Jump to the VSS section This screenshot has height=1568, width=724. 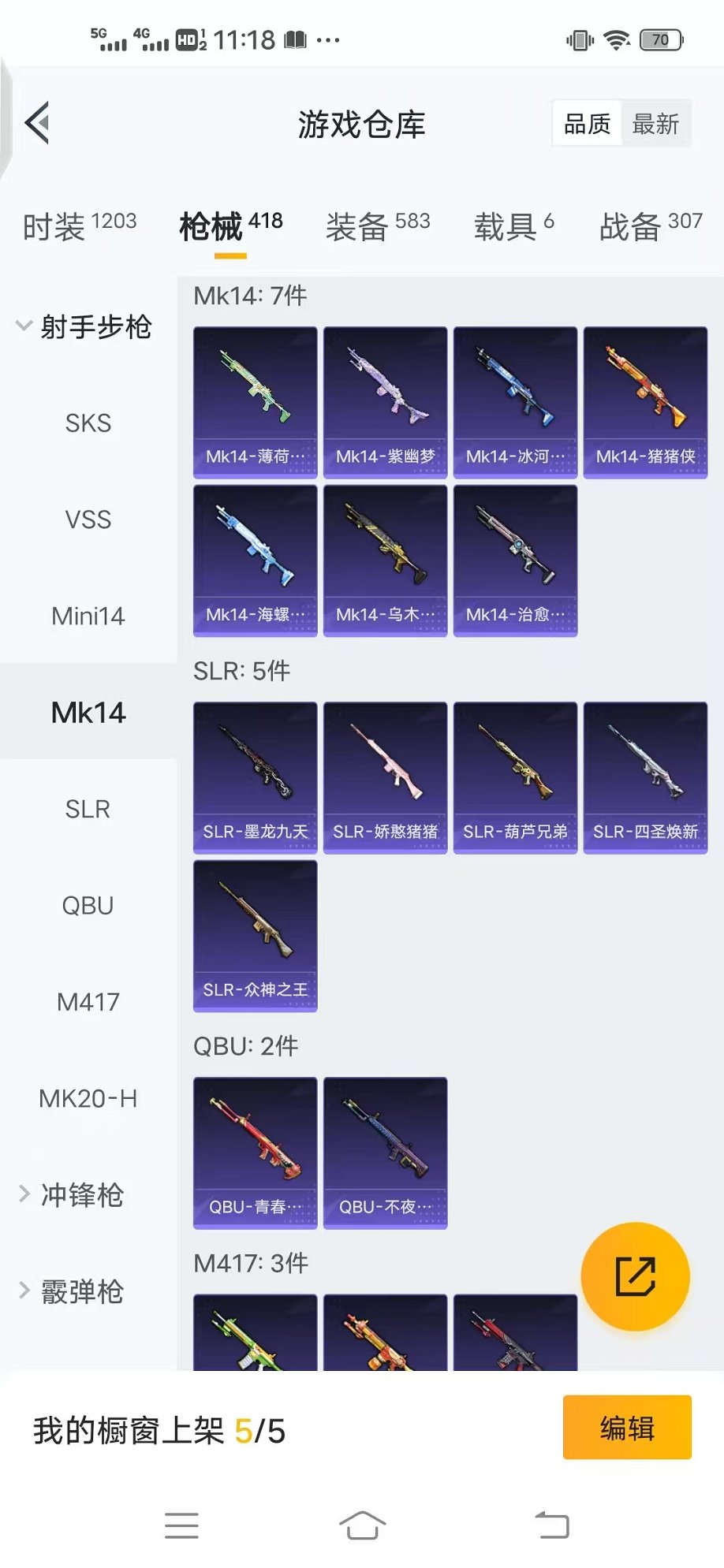tap(88, 520)
